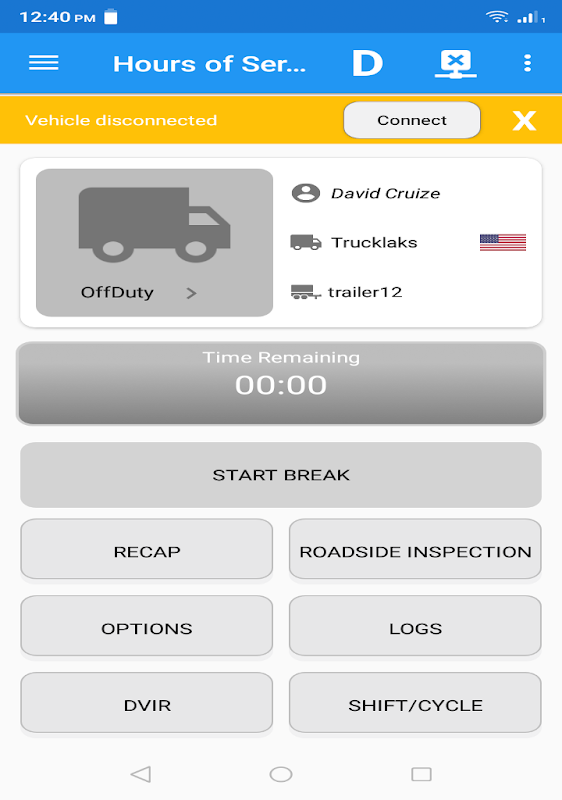This screenshot has width=562, height=800.
Task: Select the US flag country indicator
Action: pyautogui.click(x=503, y=242)
